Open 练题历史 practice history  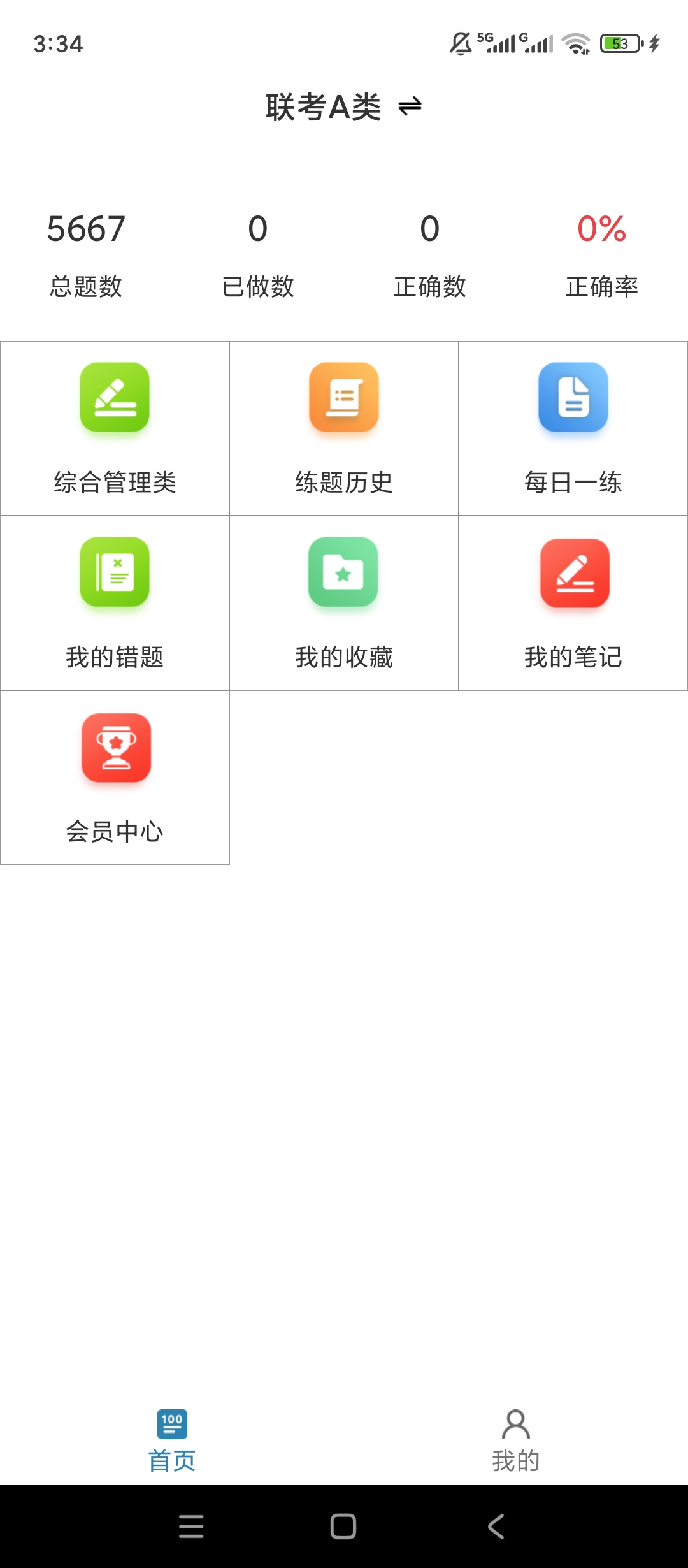(344, 428)
